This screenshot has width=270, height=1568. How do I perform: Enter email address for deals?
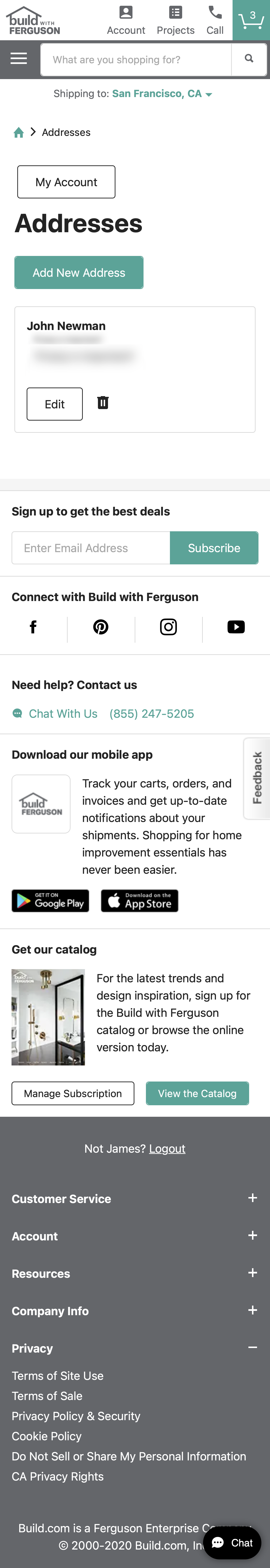click(x=91, y=548)
